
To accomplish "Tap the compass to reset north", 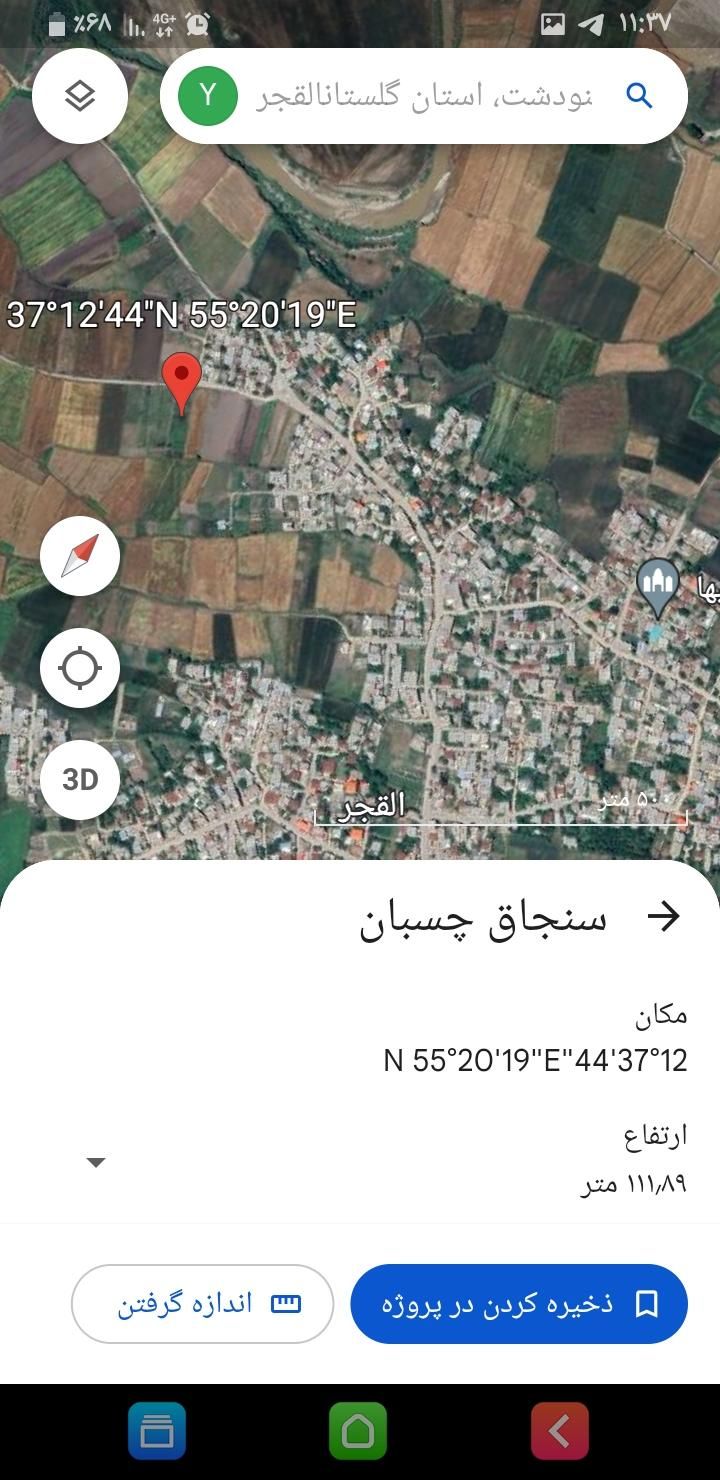I will (x=79, y=556).
